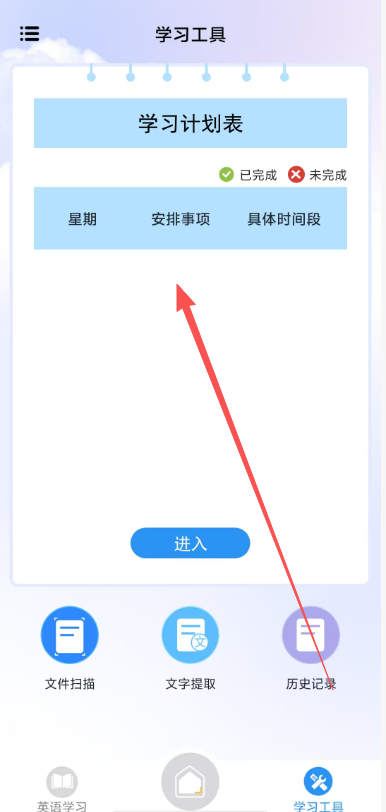Go to the center home tab
Image resolution: width=386 pixels, height=812 pixels.
click(190, 782)
